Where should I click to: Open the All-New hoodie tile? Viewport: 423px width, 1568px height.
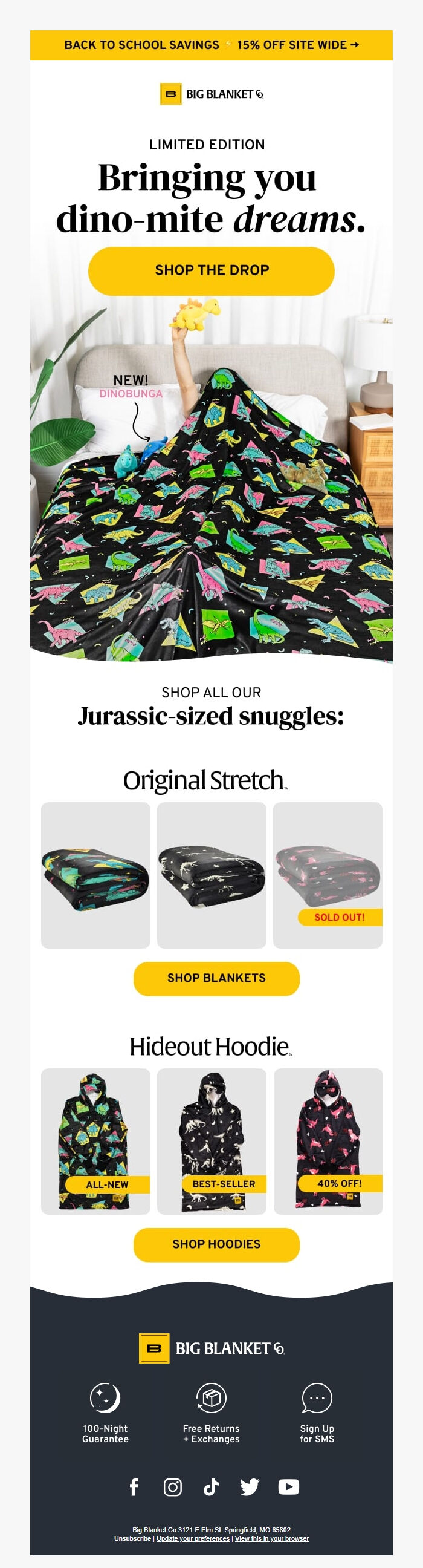click(95, 1142)
